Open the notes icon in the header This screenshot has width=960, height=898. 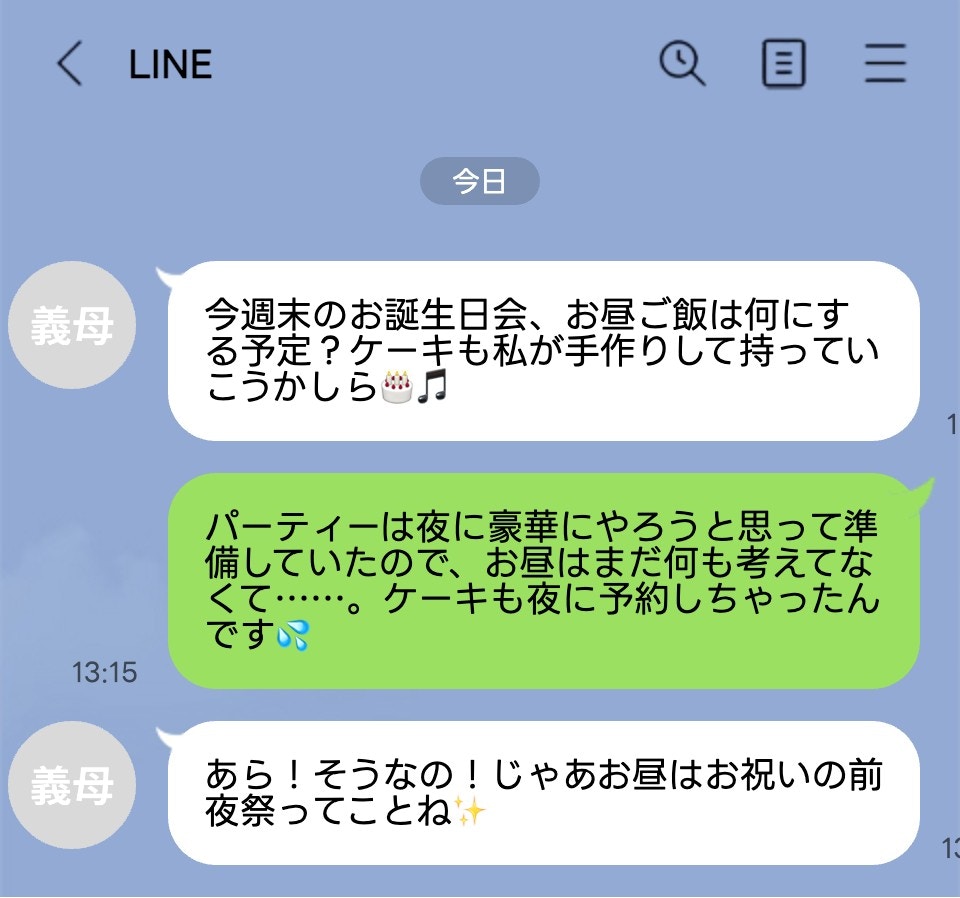click(784, 65)
